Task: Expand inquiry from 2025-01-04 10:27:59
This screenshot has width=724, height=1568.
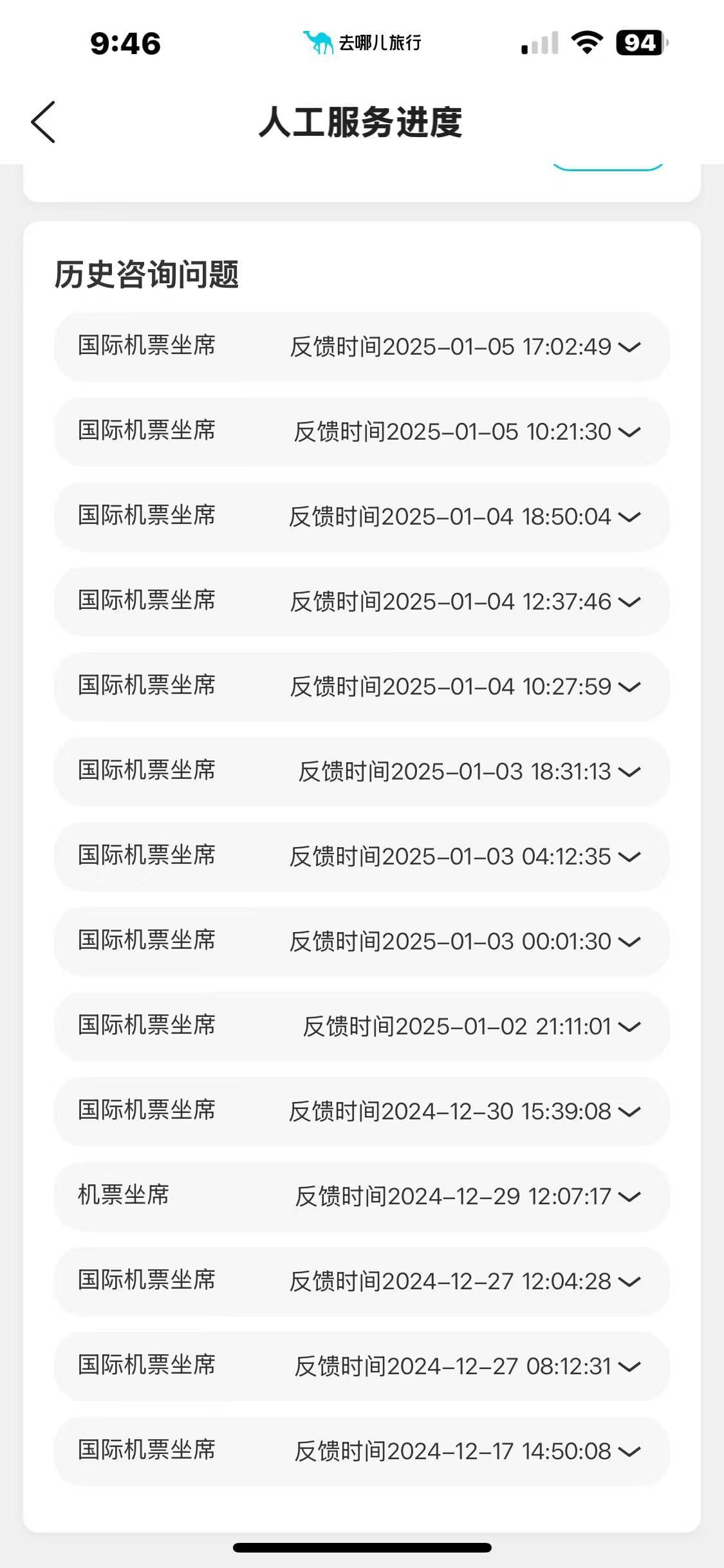Action: pyautogui.click(x=628, y=687)
